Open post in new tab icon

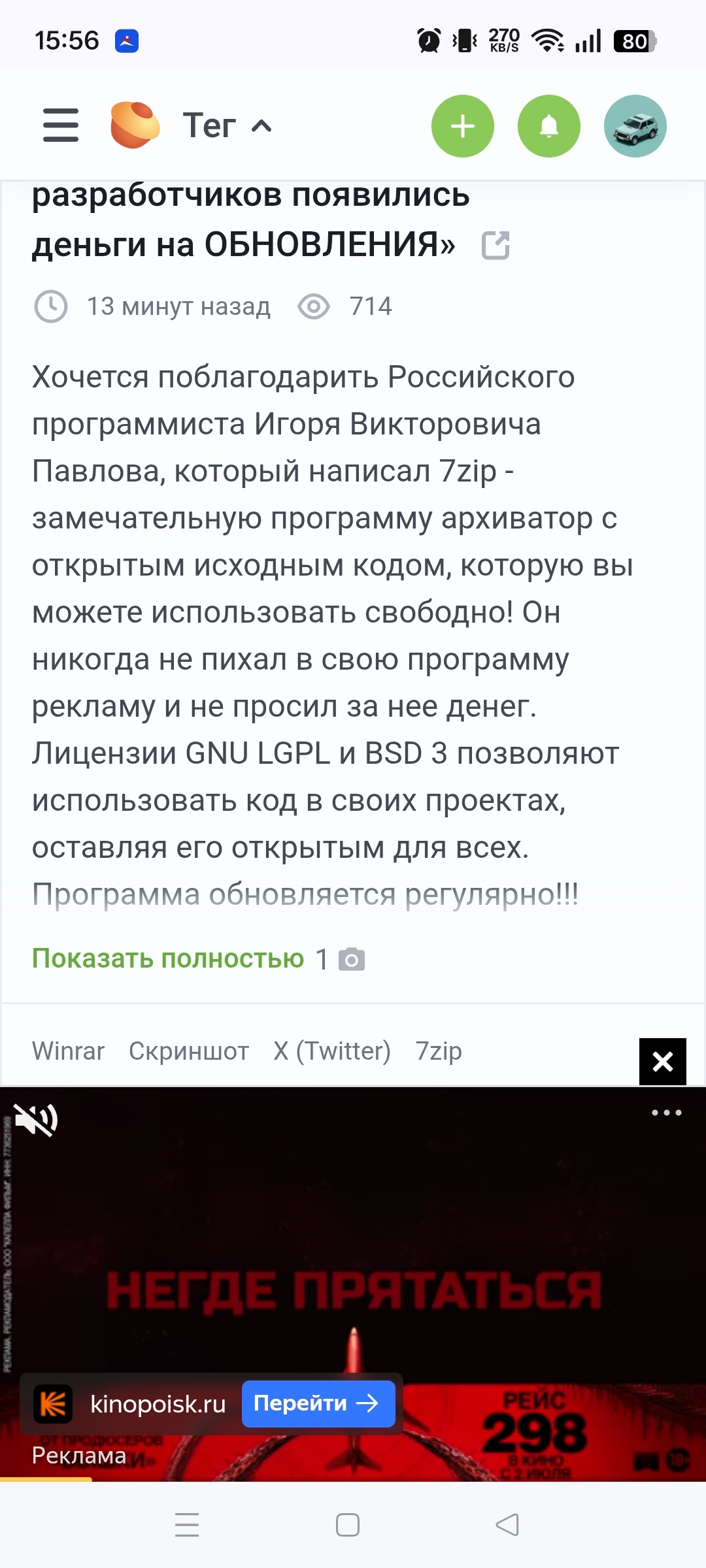click(496, 246)
